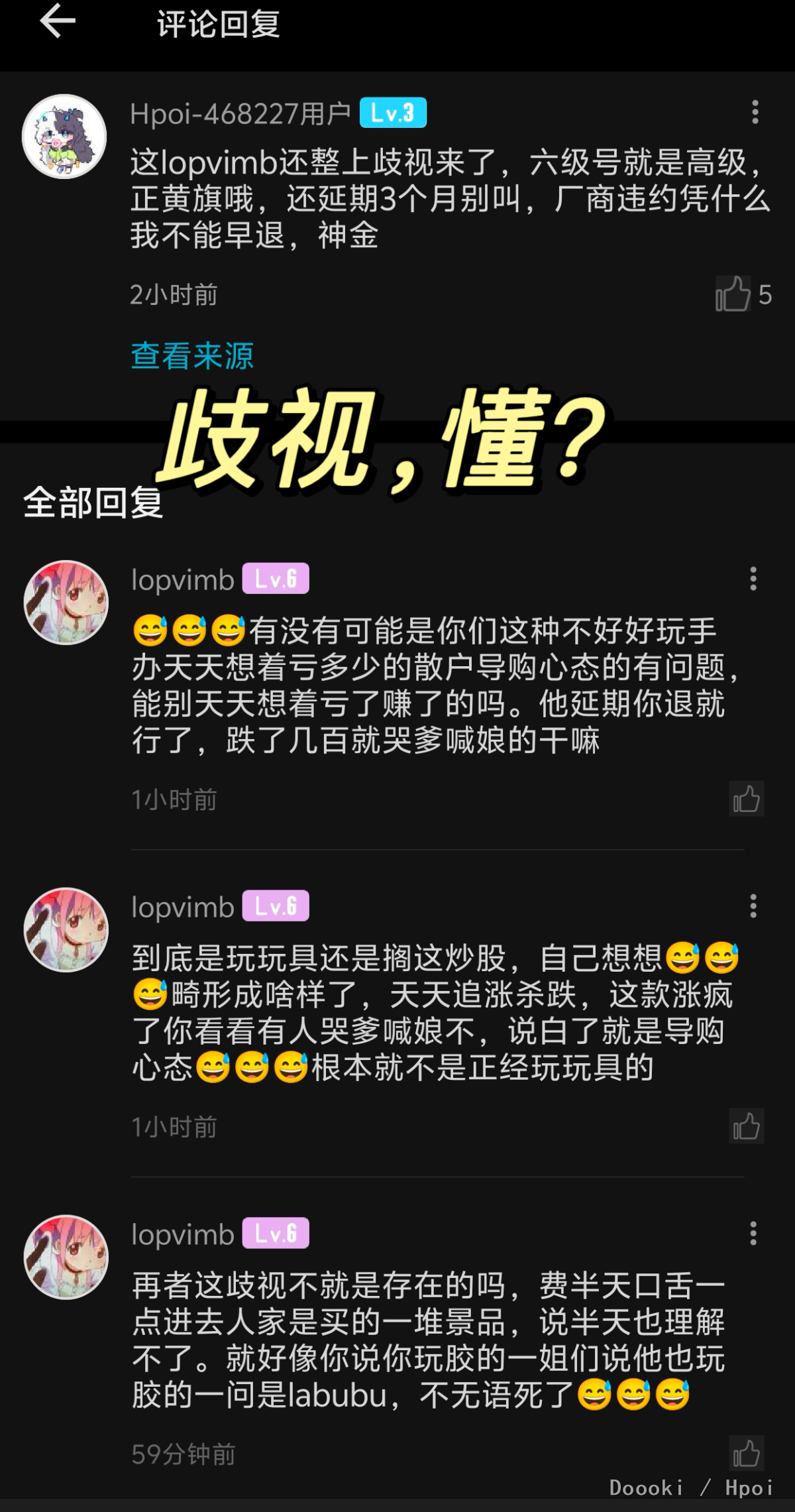Viewport: 795px width, 1512px height.
Task: Like the reply starting 有没有可能
Action: click(x=746, y=799)
